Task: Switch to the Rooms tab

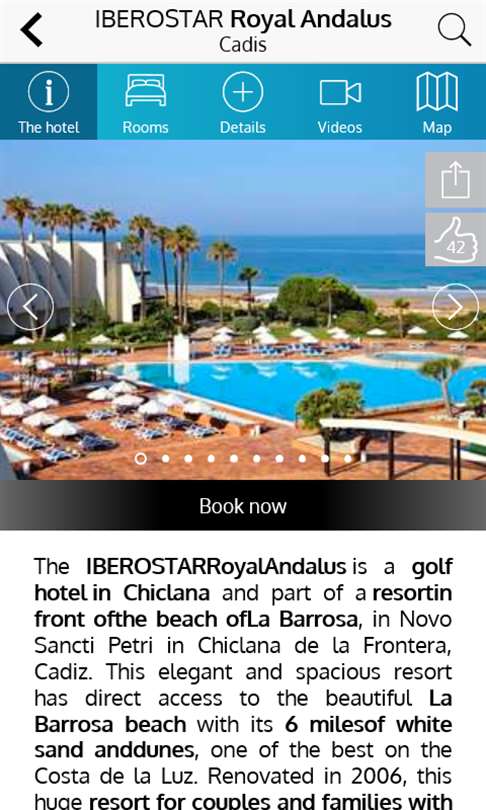Action: click(146, 102)
